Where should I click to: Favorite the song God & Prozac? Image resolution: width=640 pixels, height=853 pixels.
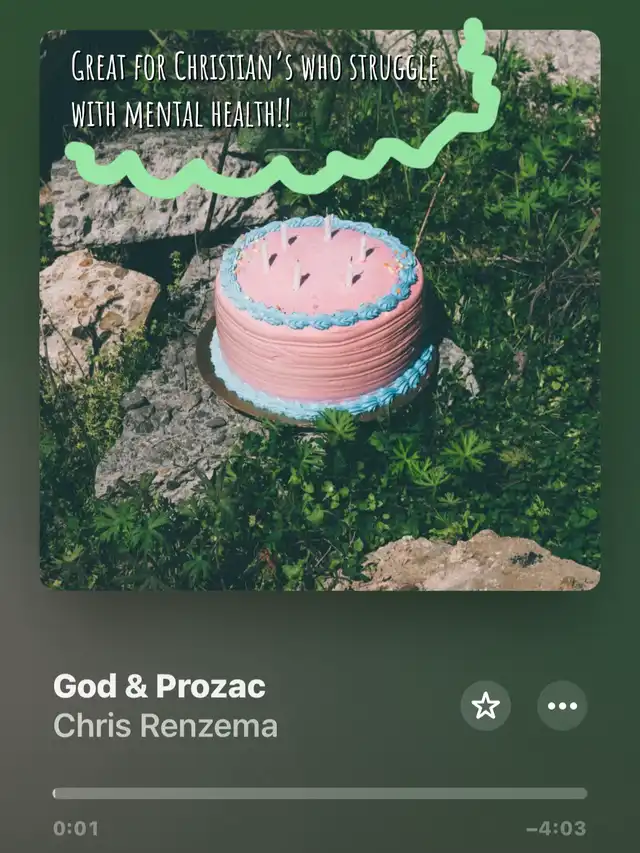click(485, 706)
